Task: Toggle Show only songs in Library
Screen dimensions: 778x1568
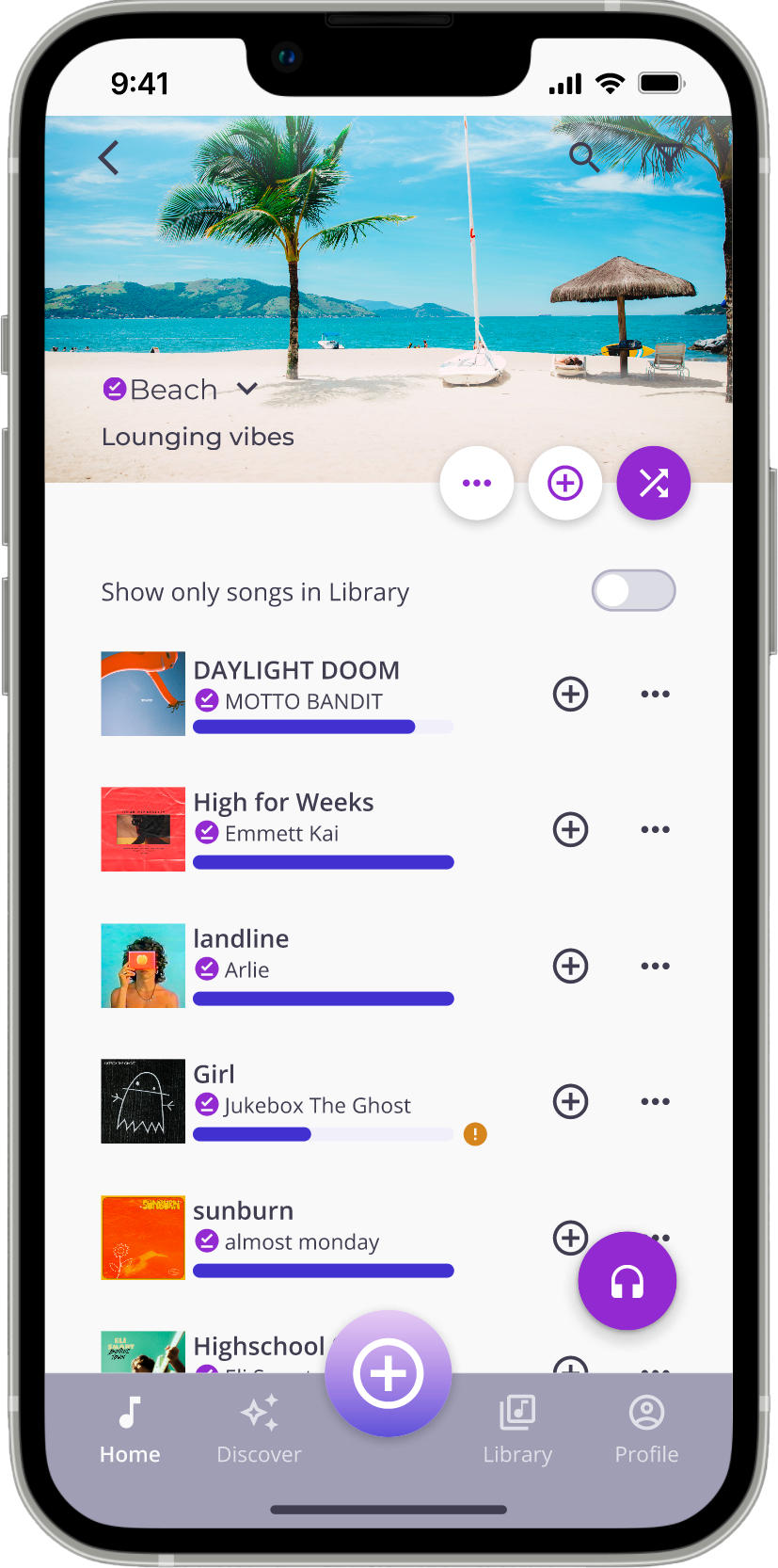Action: pyautogui.click(x=633, y=591)
